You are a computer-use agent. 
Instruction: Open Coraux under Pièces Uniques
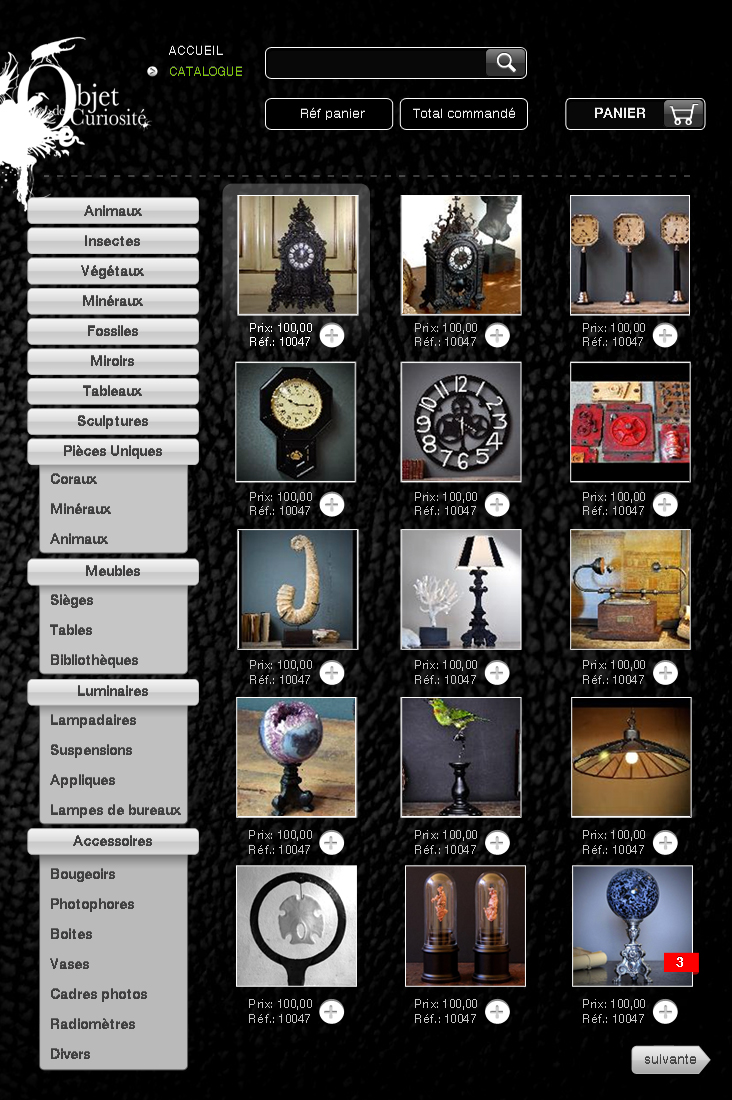click(x=74, y=479)
